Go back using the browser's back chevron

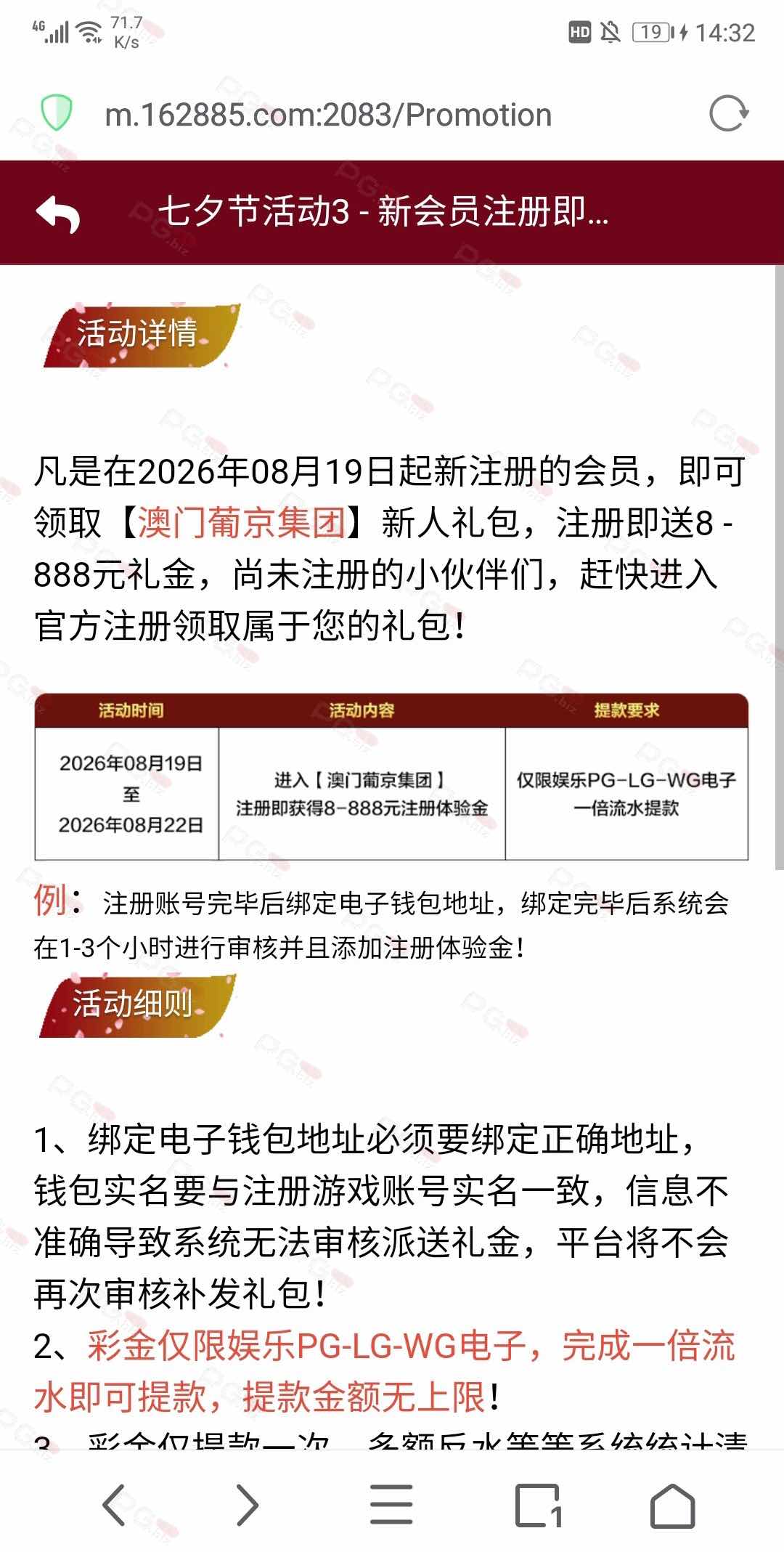coord(114,1505)
